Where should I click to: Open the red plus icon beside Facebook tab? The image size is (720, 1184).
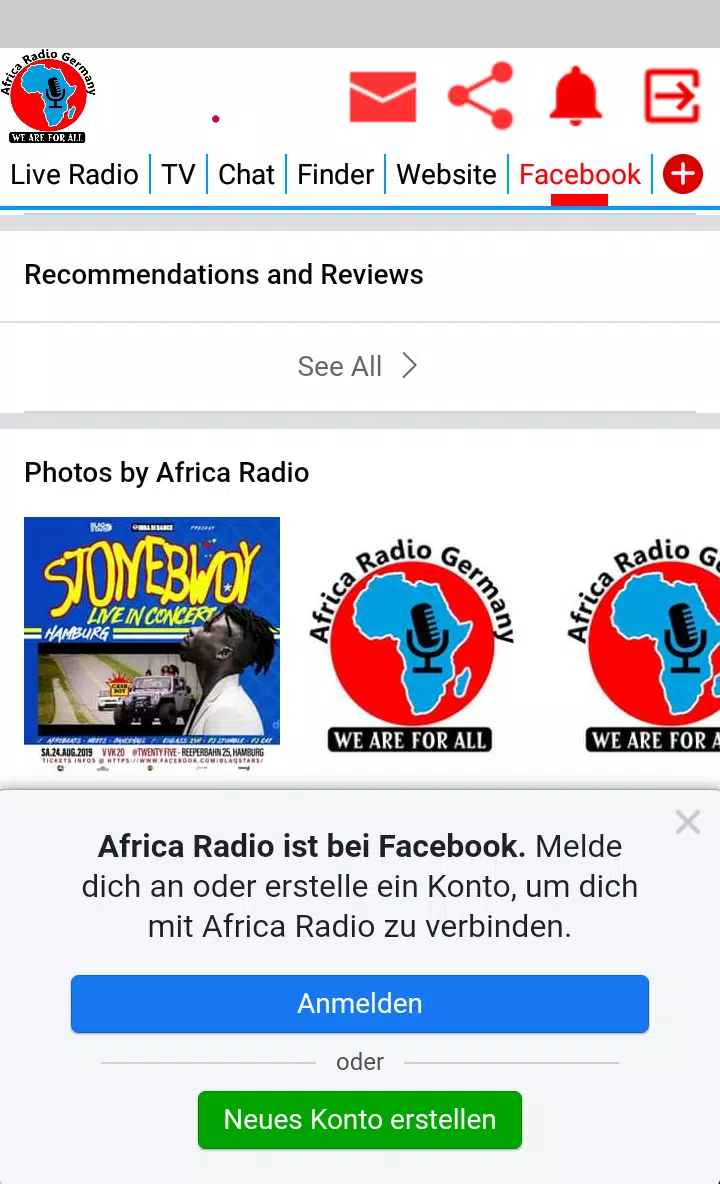click(x=683, y=174)
